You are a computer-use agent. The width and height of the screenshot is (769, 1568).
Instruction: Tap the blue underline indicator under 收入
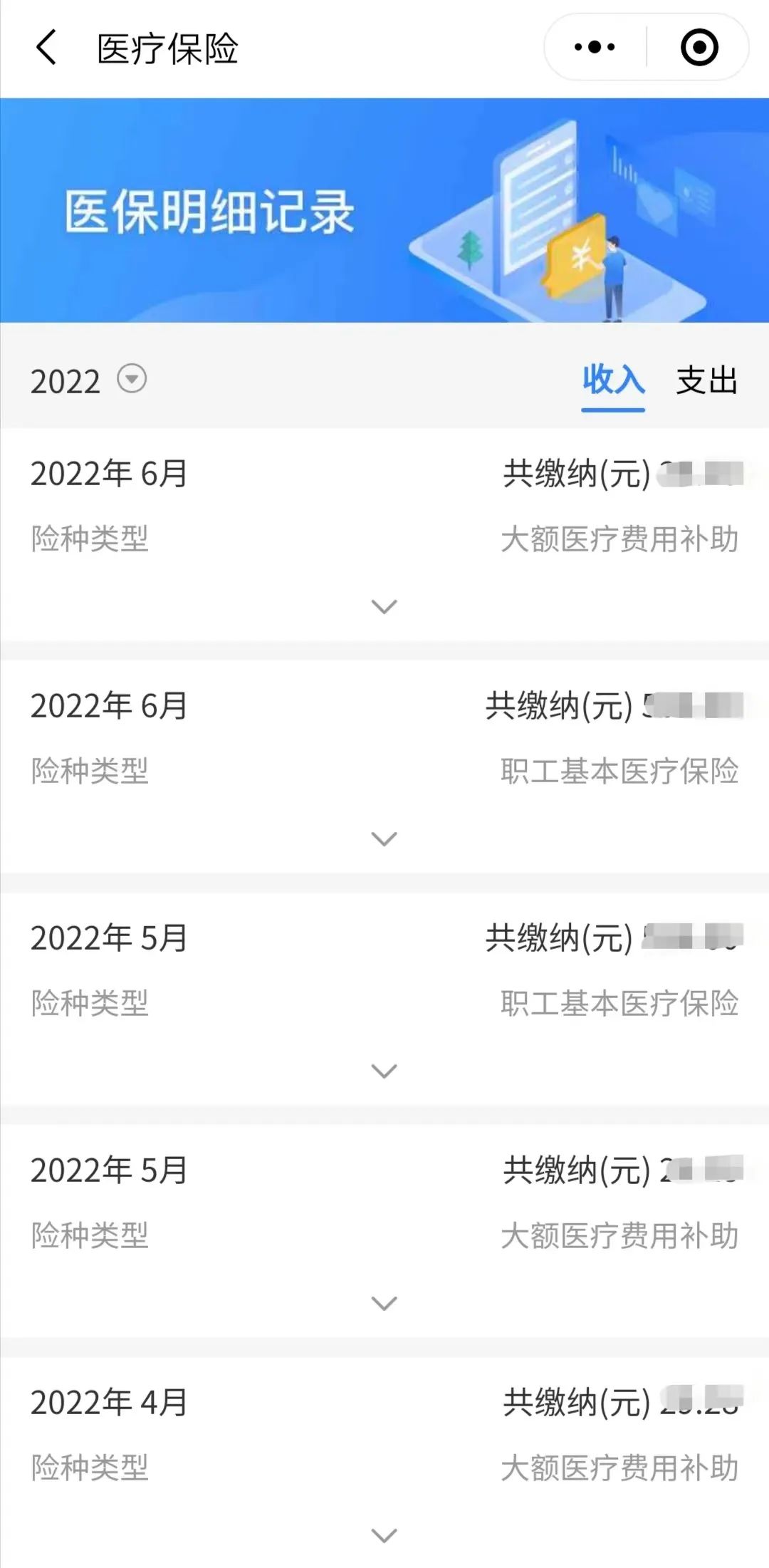(x=613, y=407)
